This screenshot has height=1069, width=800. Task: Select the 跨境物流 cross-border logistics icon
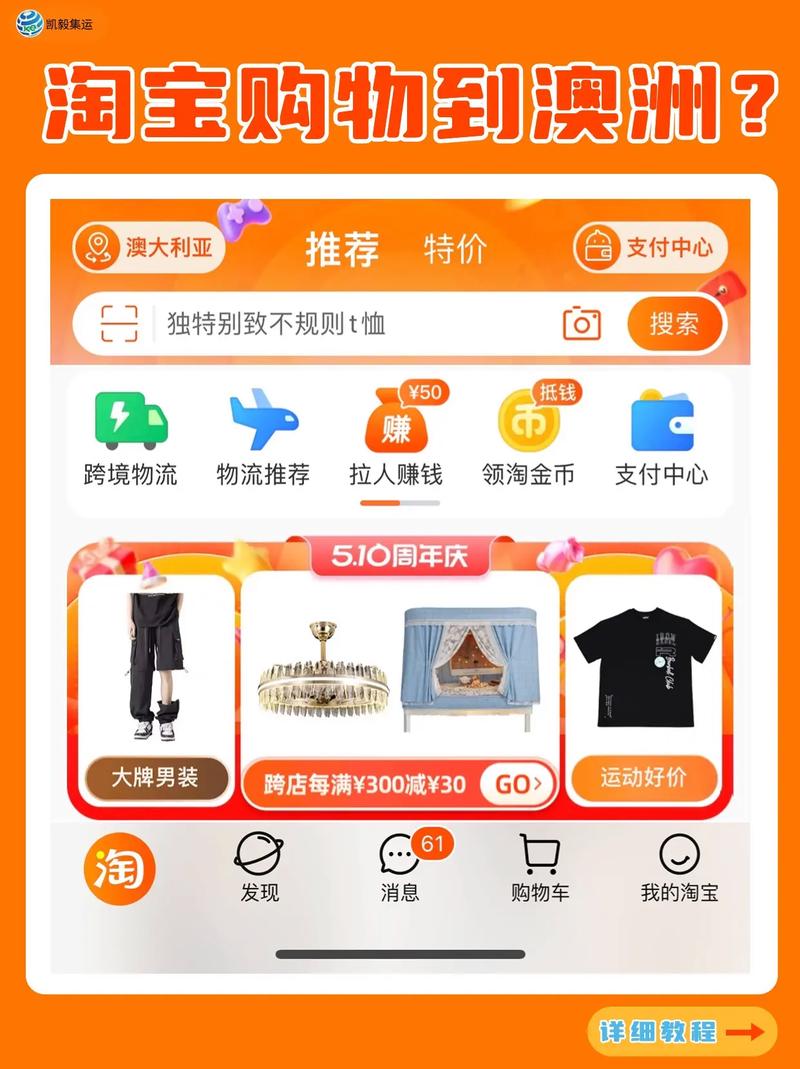click(129, 424)
